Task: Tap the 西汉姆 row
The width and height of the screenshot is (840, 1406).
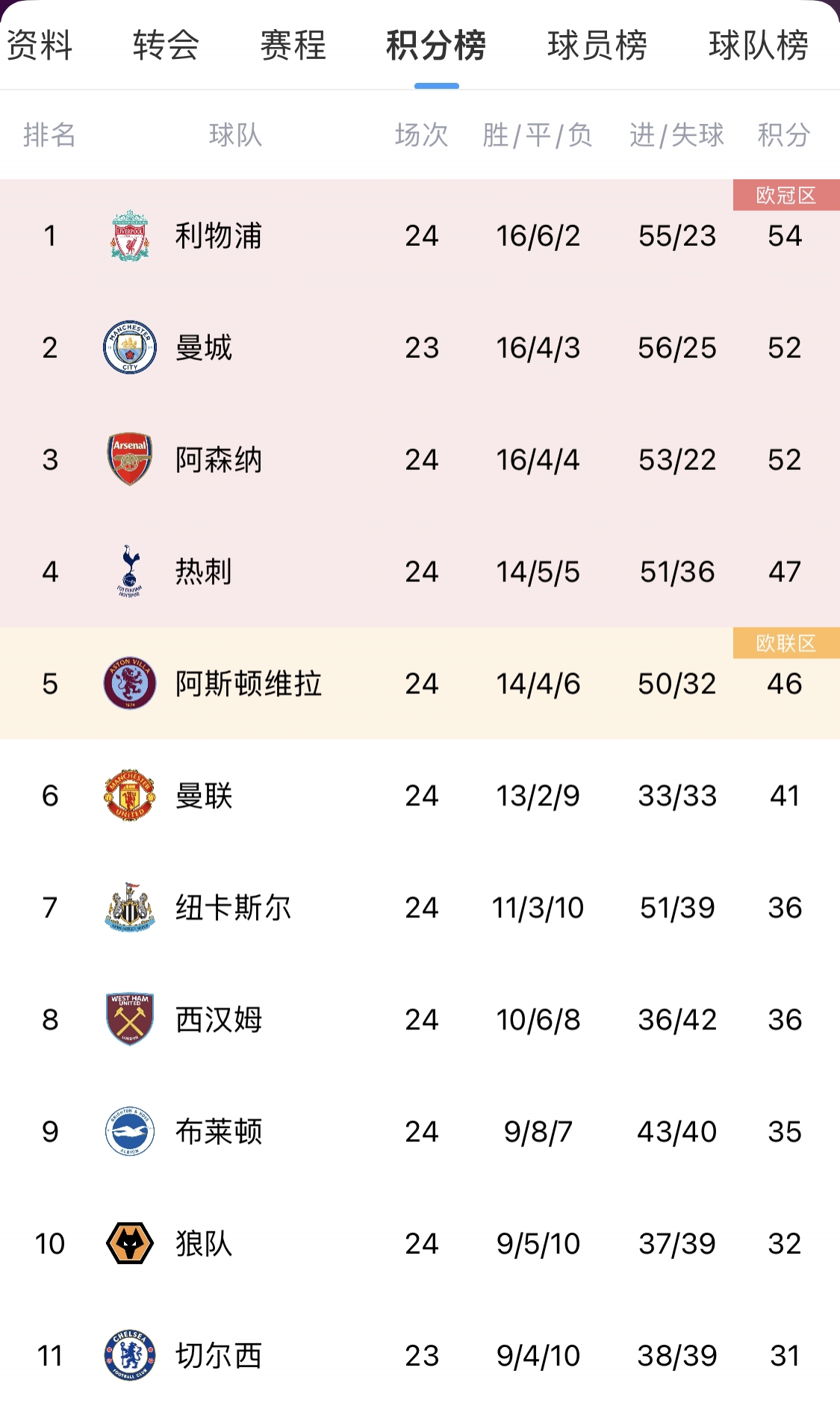Action: click(x=420, y=1020)
